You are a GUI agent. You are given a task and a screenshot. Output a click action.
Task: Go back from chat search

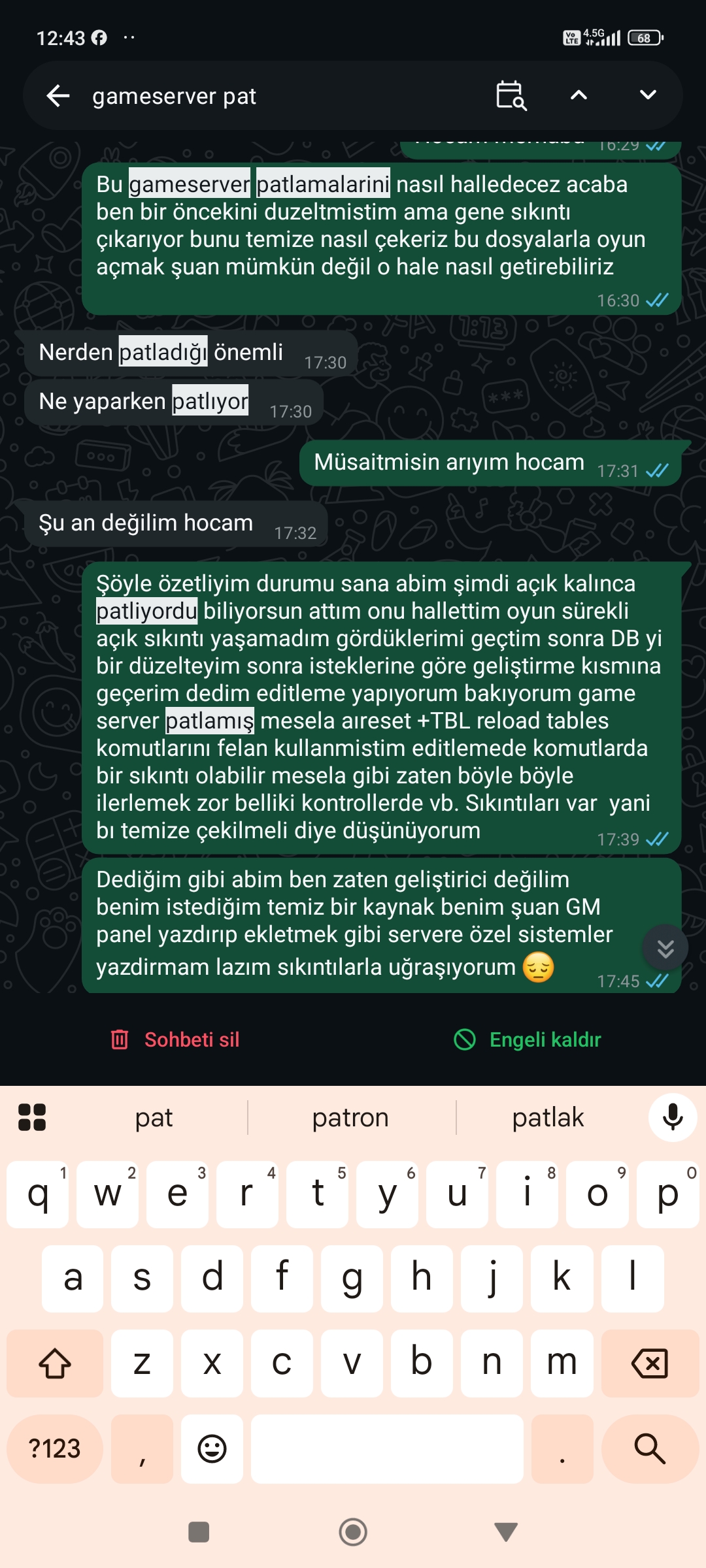click(x=58, y=95)
